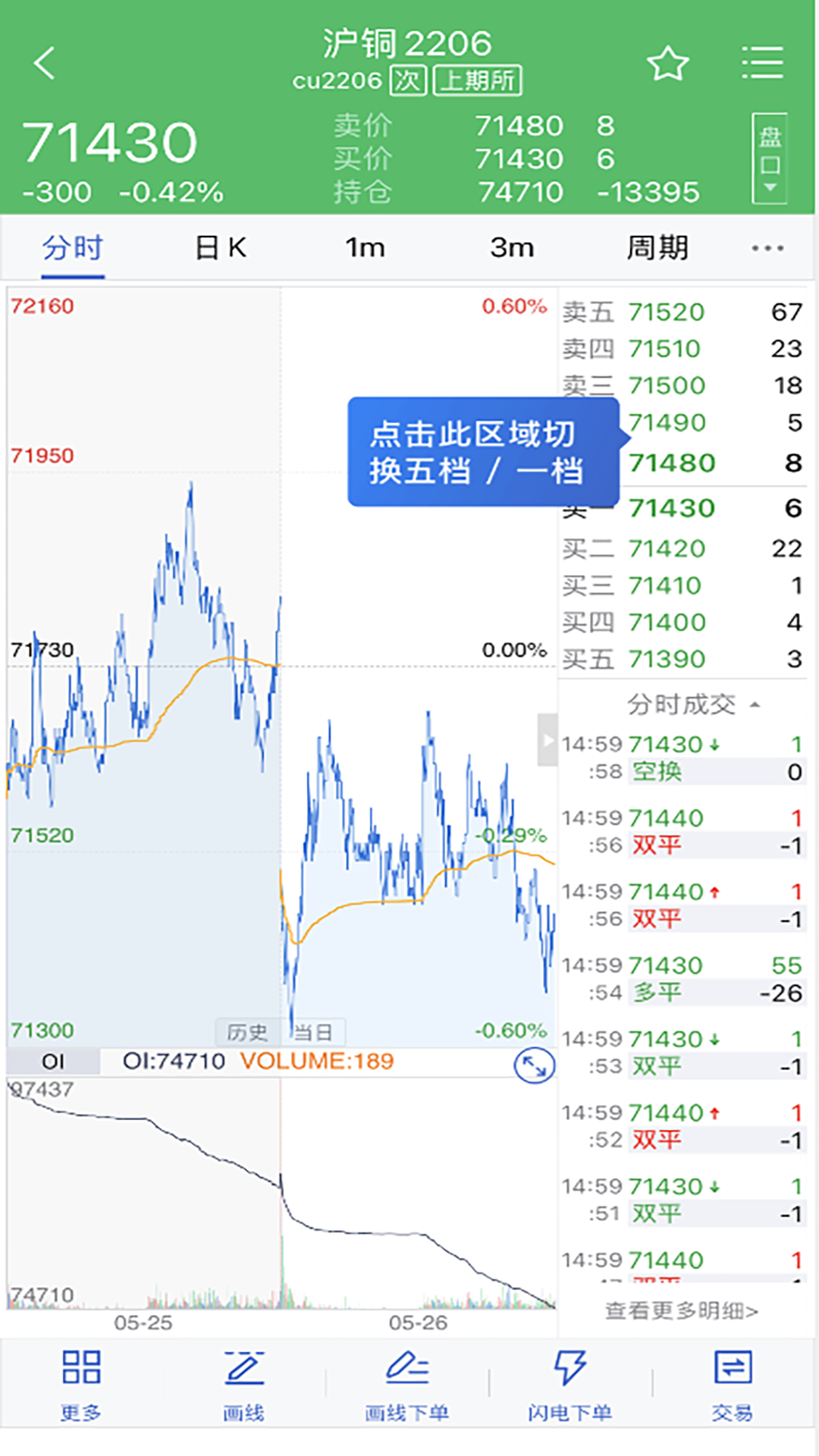
Task: Open 查看更多明细 link
Action: click(681, 1310)
